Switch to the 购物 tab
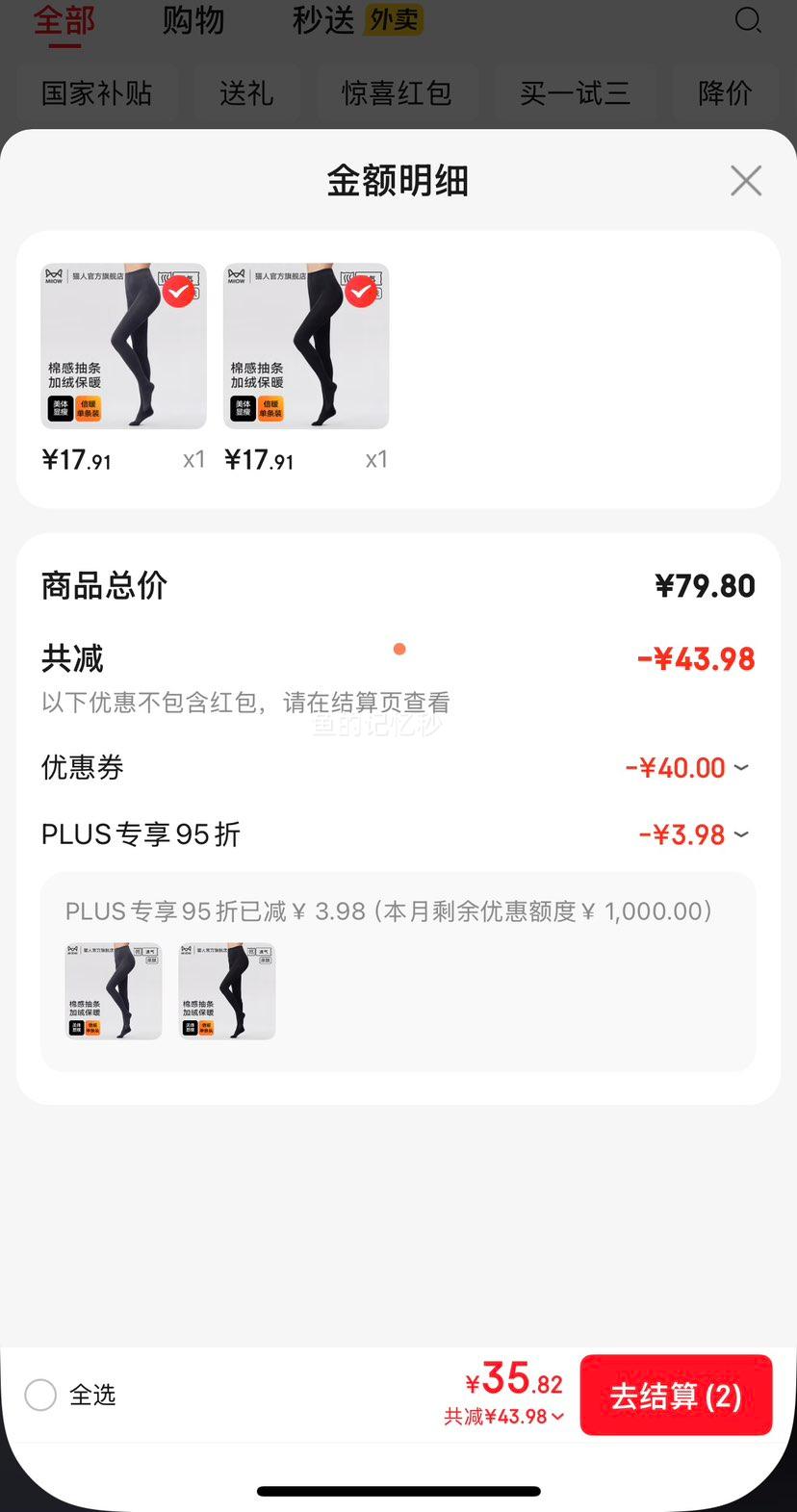This screenshot has width=797, height=1512. click(193, 20)
